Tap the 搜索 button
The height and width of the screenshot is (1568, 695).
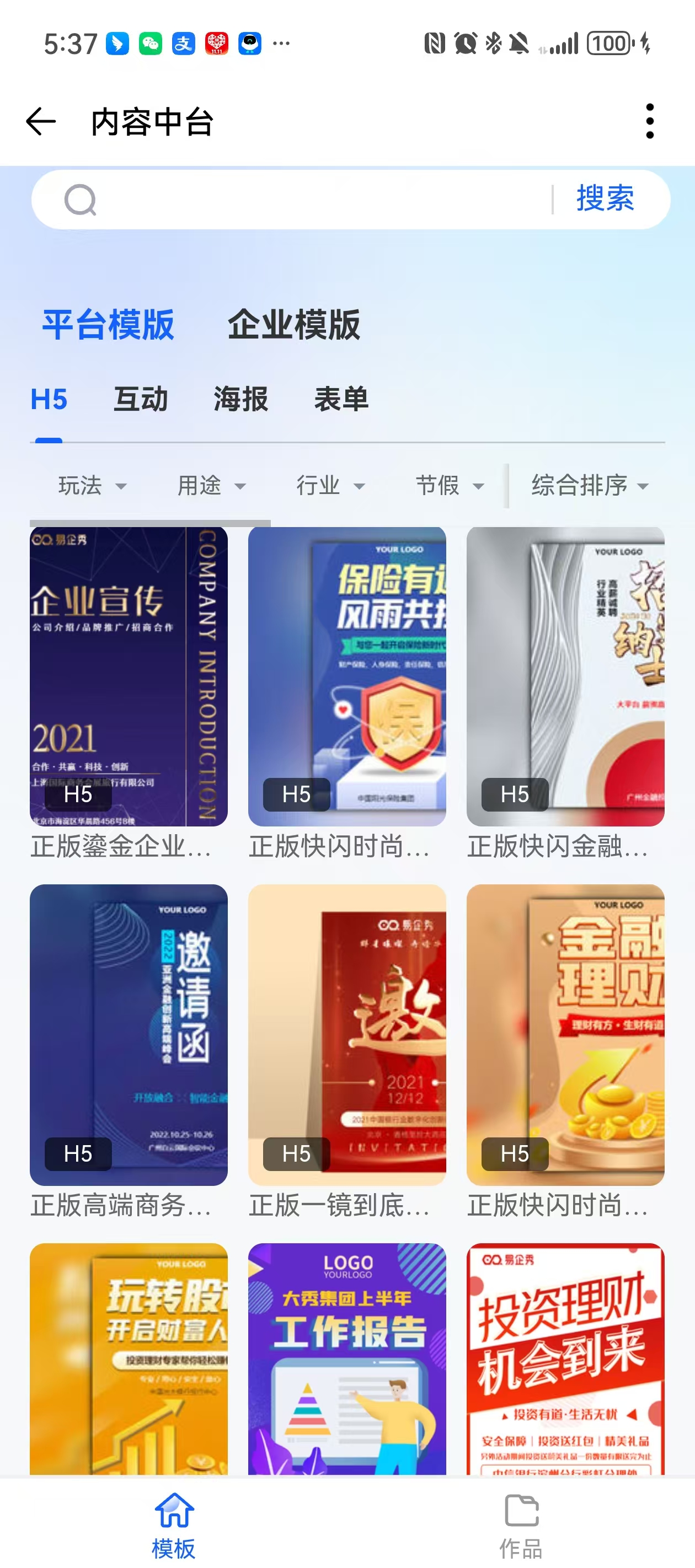click(604, 199)
